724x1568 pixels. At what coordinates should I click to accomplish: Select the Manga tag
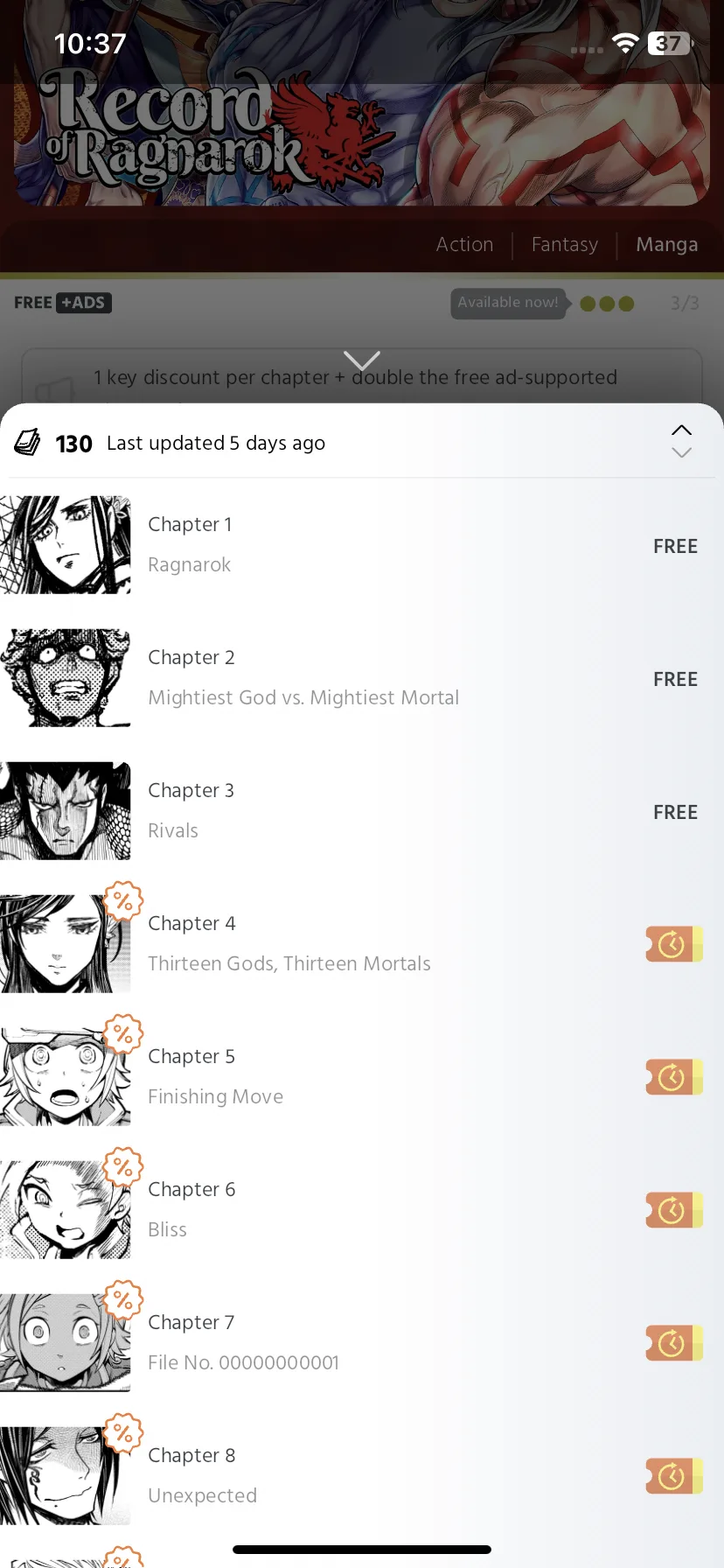[x=666, y=245]
